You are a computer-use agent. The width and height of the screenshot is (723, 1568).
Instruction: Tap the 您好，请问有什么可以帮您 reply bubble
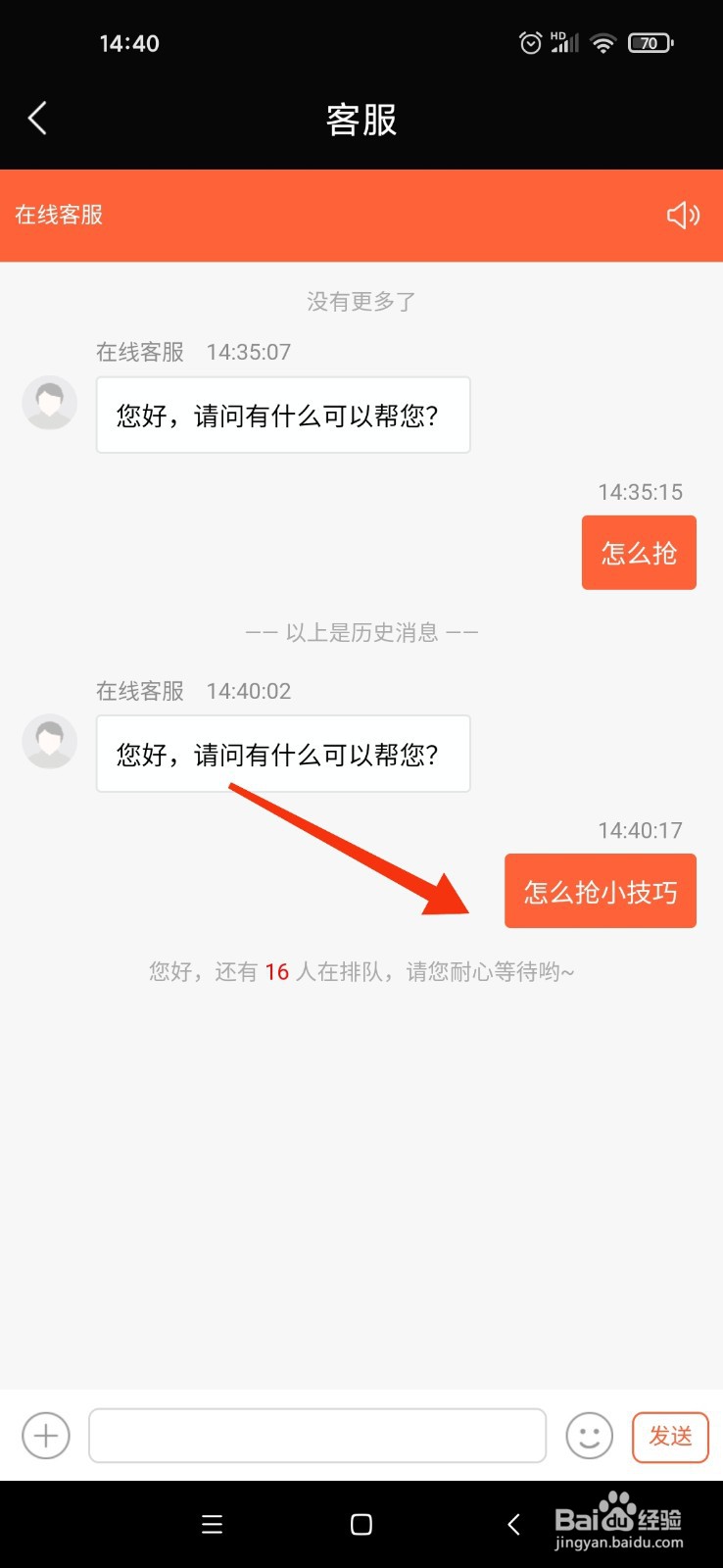click(x=283, y=755)
